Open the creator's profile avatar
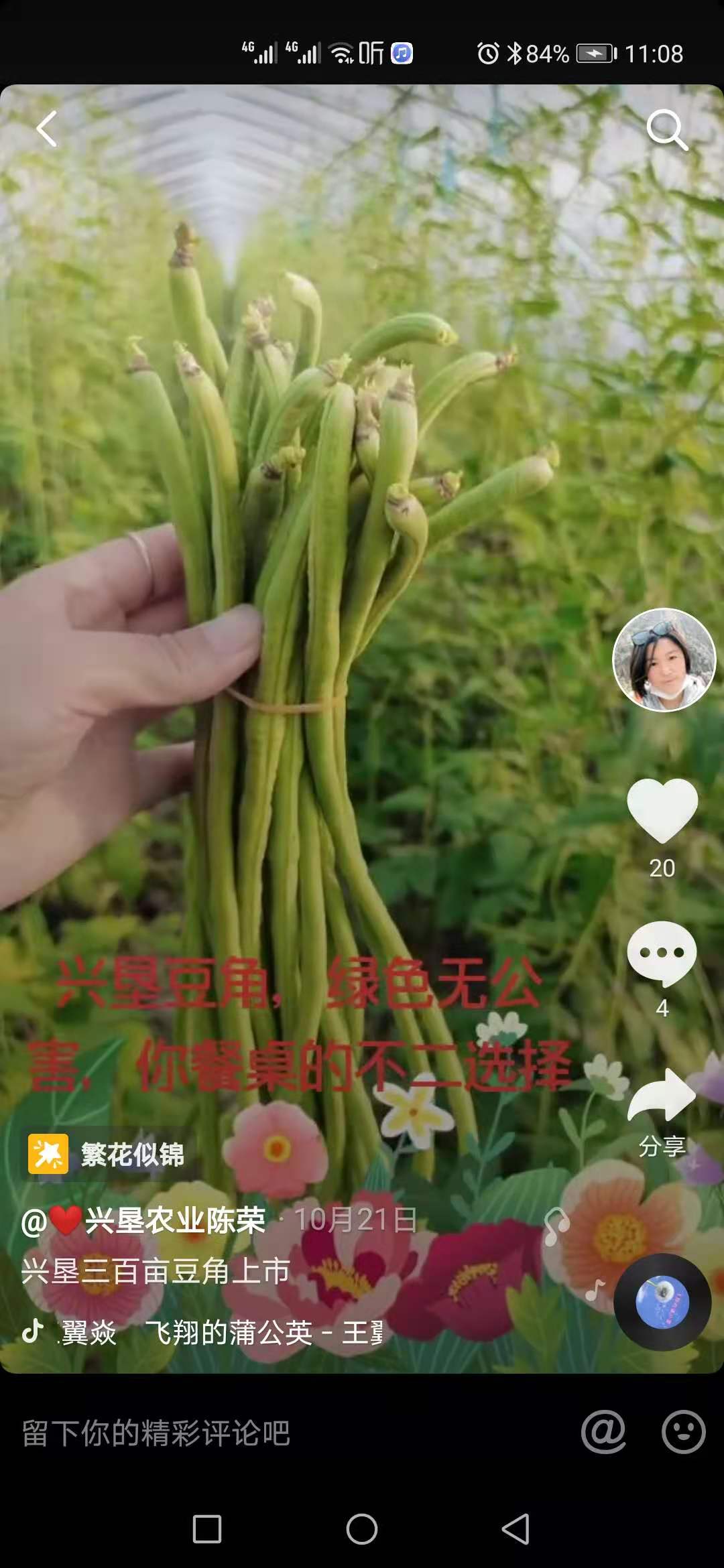This screenshot has width=724, height=1568. (664, 660)
